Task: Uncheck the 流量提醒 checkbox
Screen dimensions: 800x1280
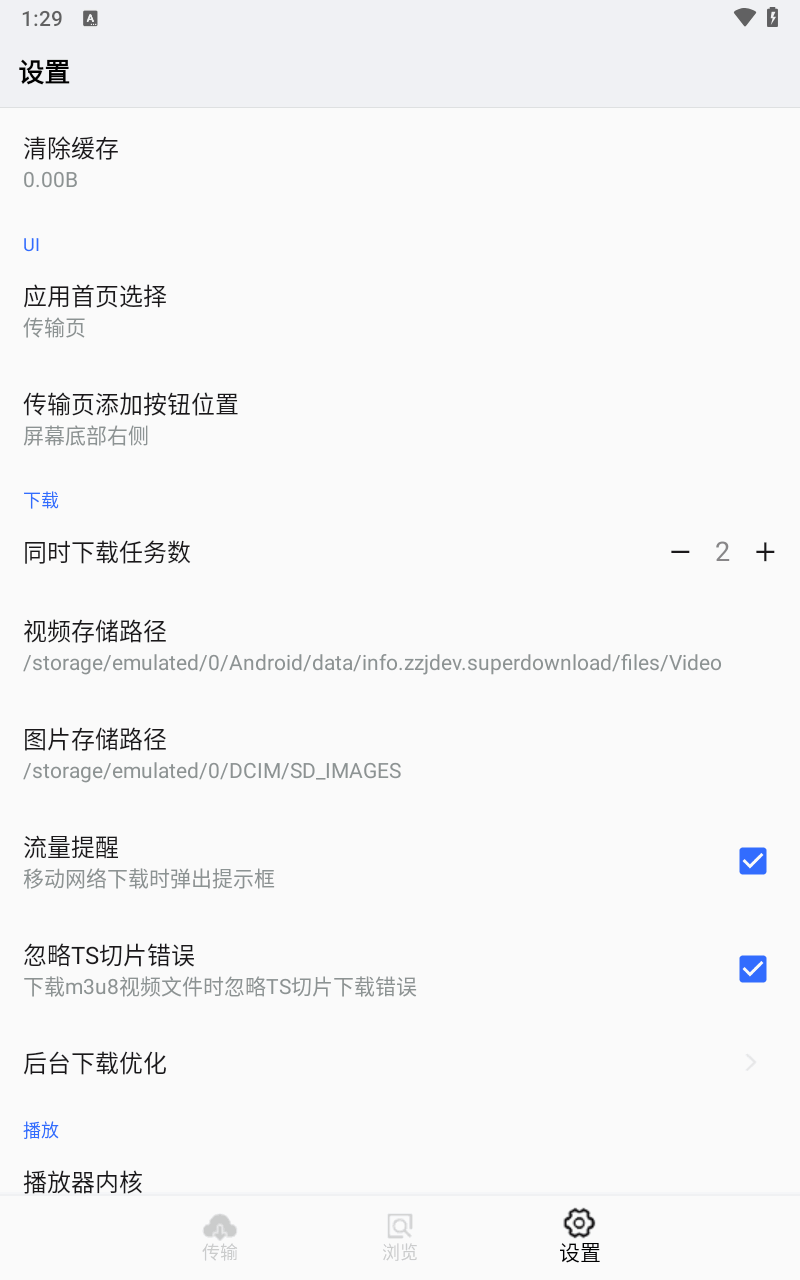Action: (x=752, y=861)
